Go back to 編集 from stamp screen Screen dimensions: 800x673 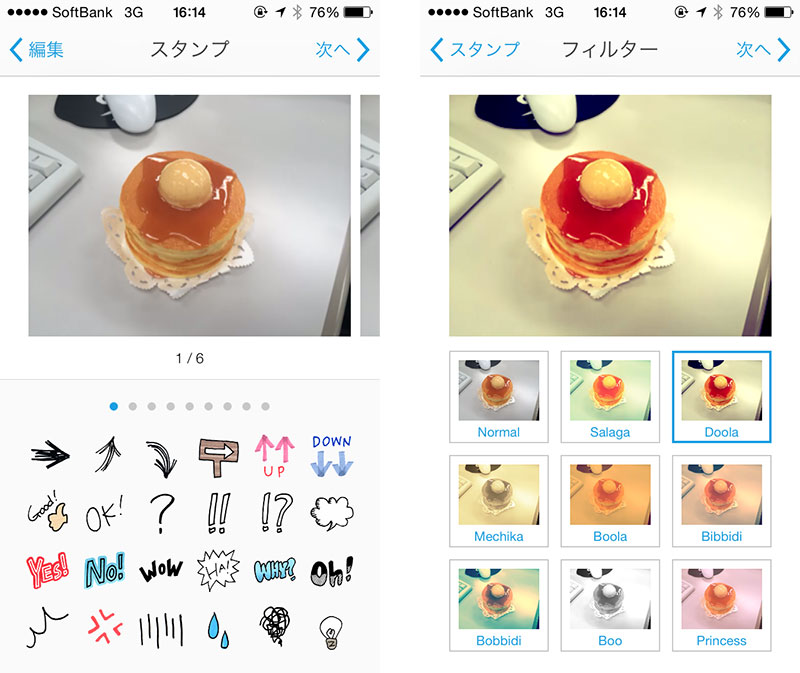coord(37,49)
